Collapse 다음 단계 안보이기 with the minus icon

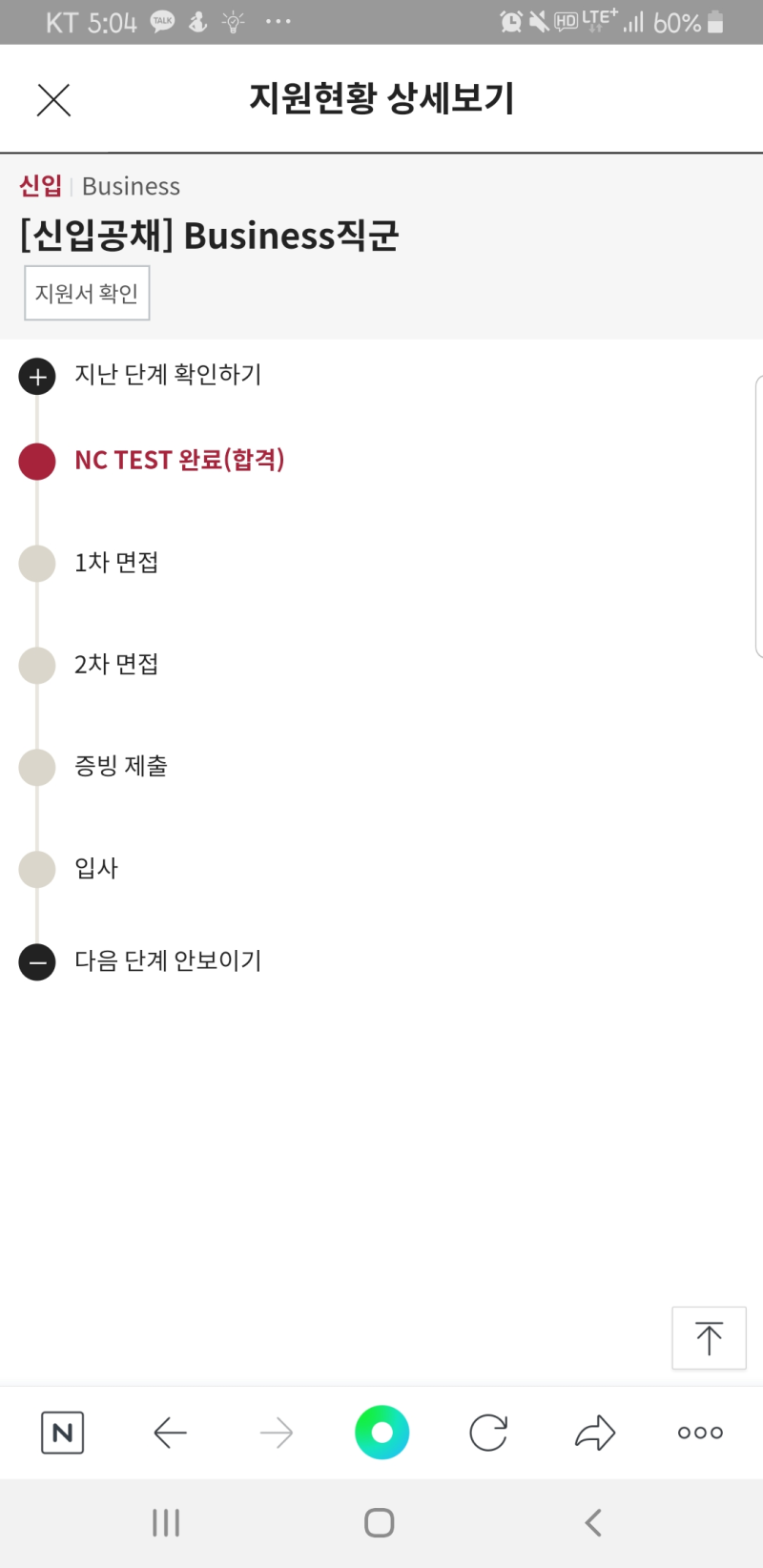click(x=37, y=961)
